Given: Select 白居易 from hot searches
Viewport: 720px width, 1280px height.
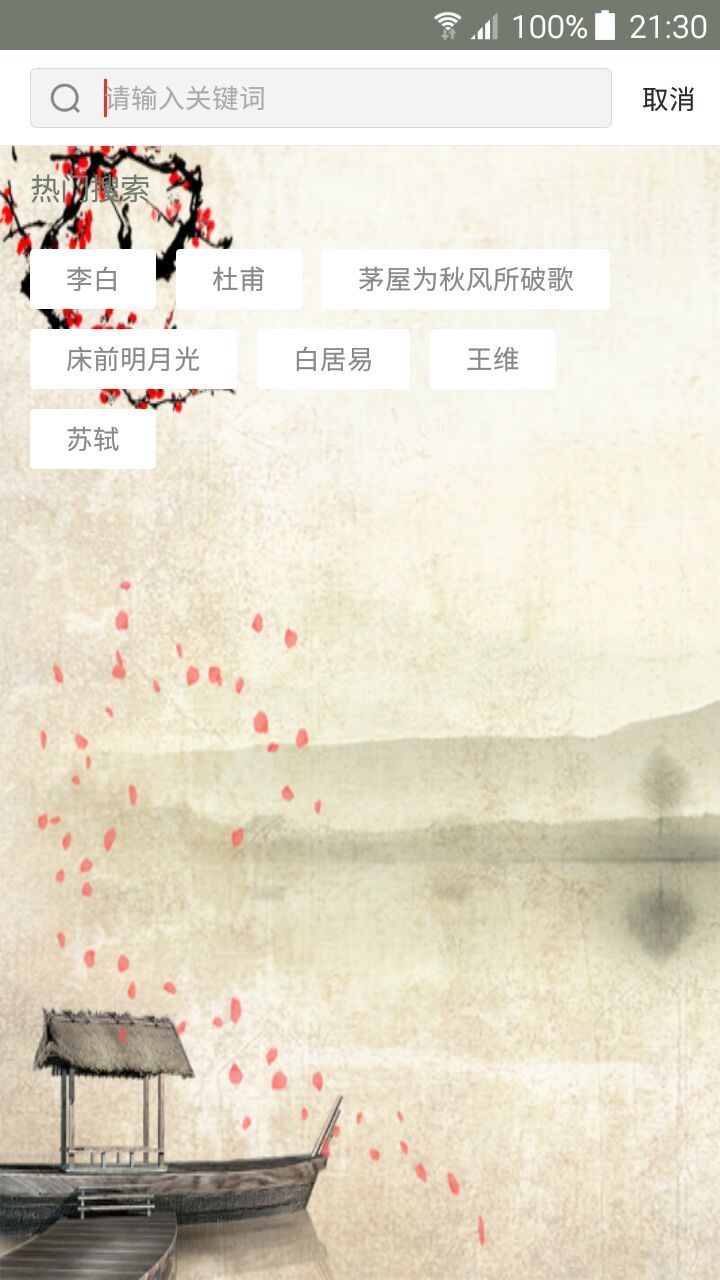Looking at the screenshot, I should (x=333, y=359).
